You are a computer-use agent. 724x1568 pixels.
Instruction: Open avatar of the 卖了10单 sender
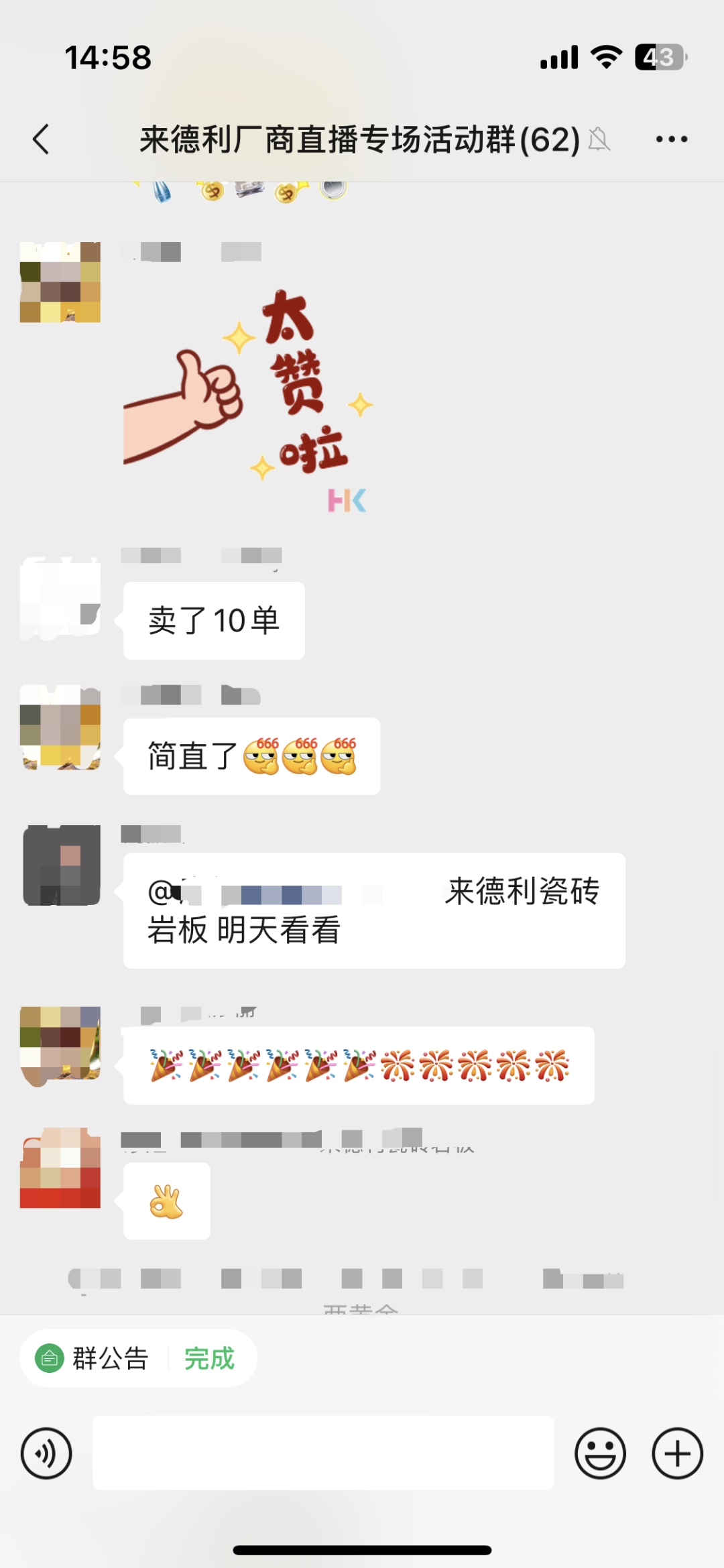(x=60, y=597)
